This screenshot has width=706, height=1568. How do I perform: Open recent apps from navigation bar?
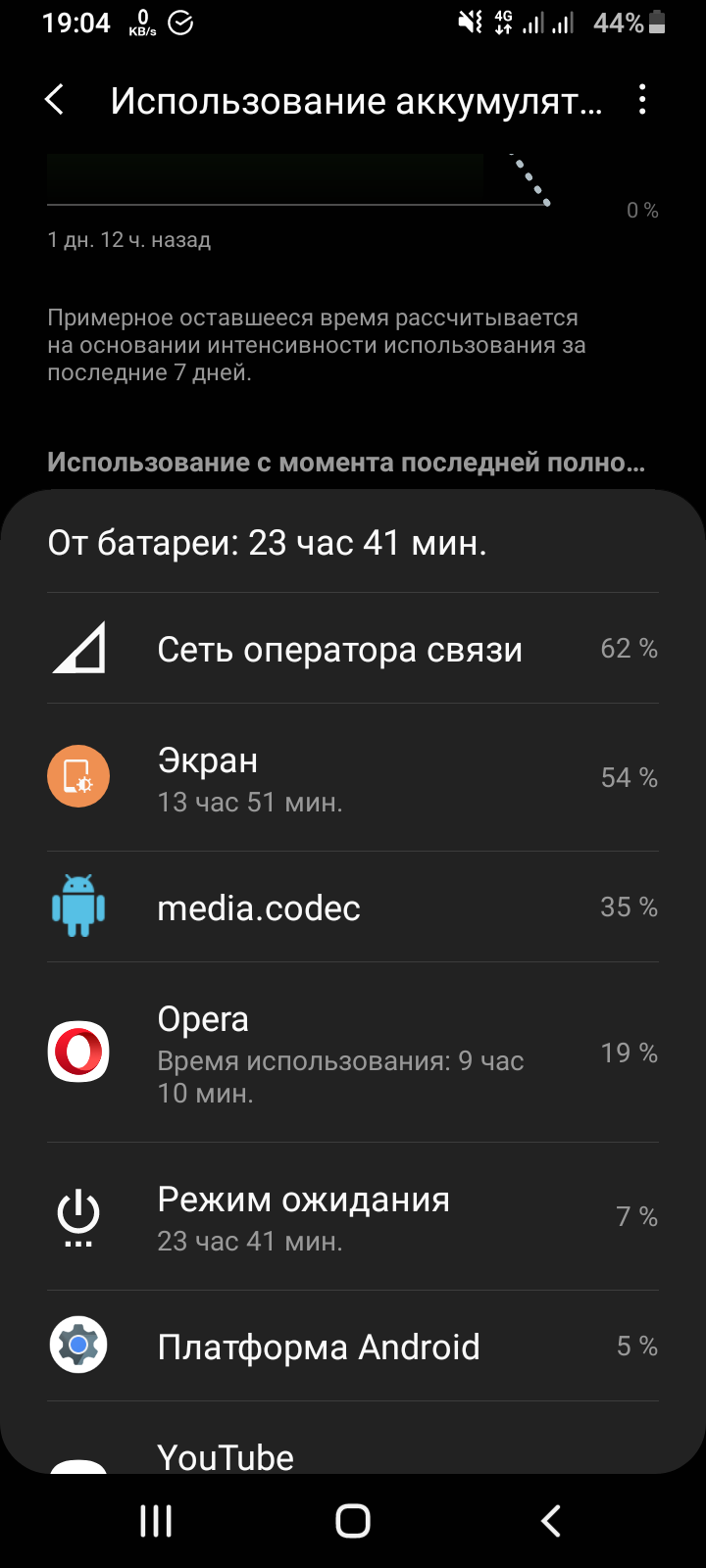tap(156, 1521)
